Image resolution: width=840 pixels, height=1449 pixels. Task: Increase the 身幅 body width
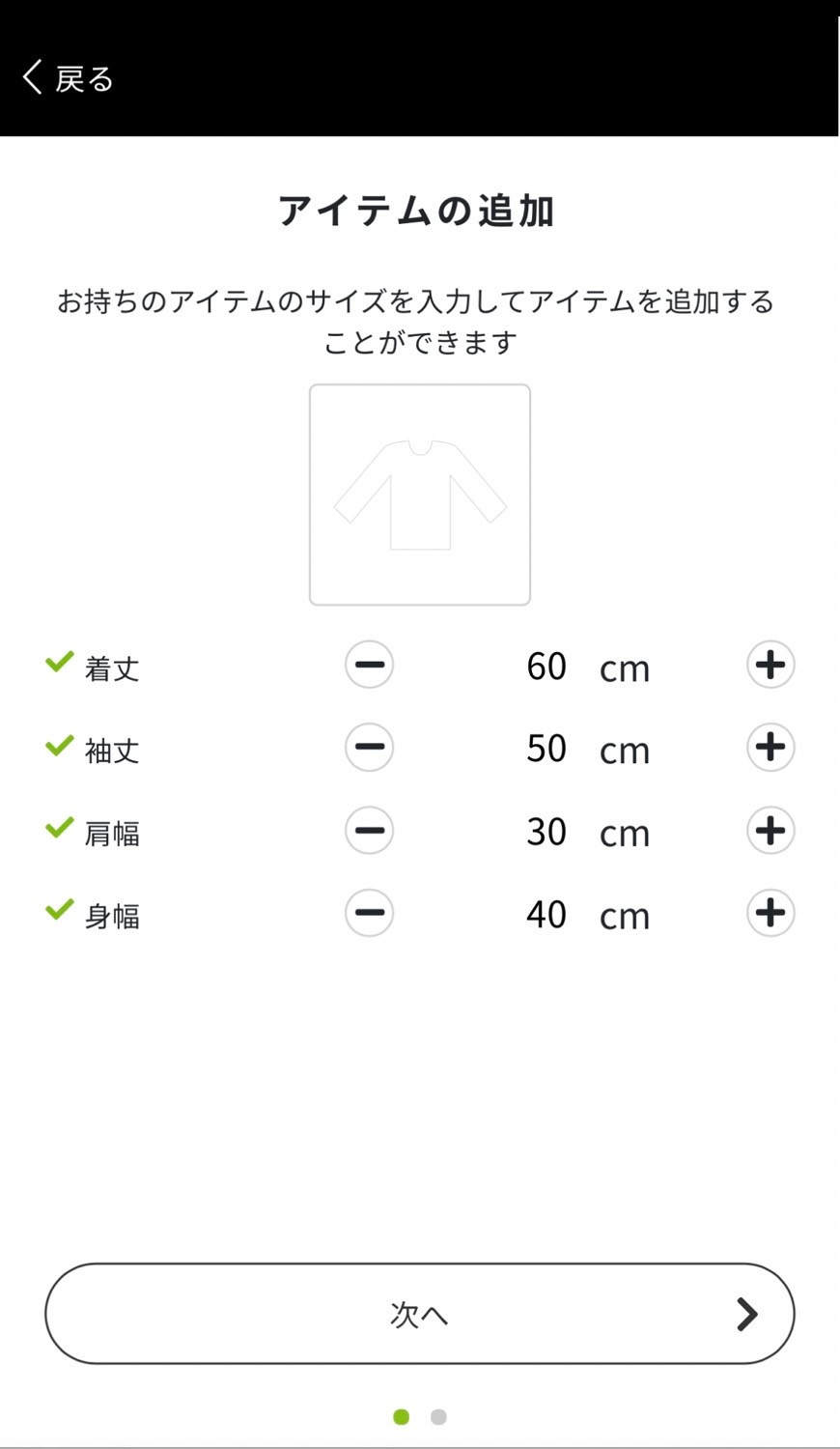(x=770, y=913)
